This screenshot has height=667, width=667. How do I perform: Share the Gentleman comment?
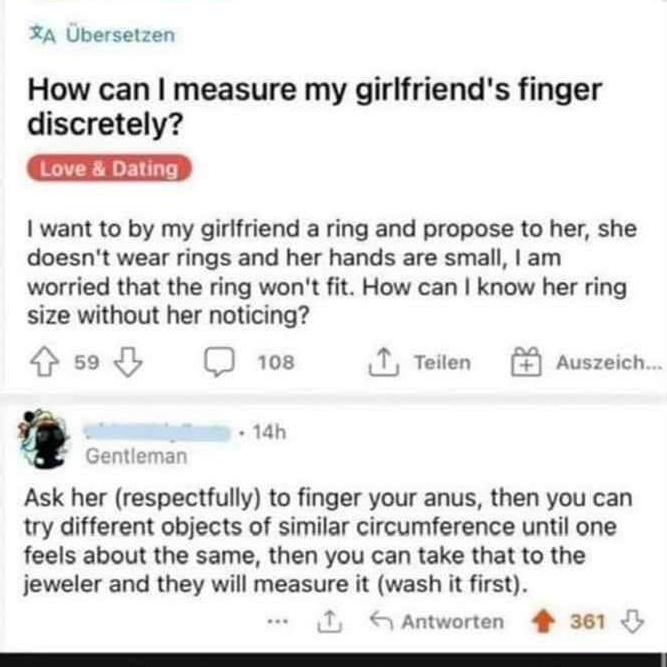(329, 621)
